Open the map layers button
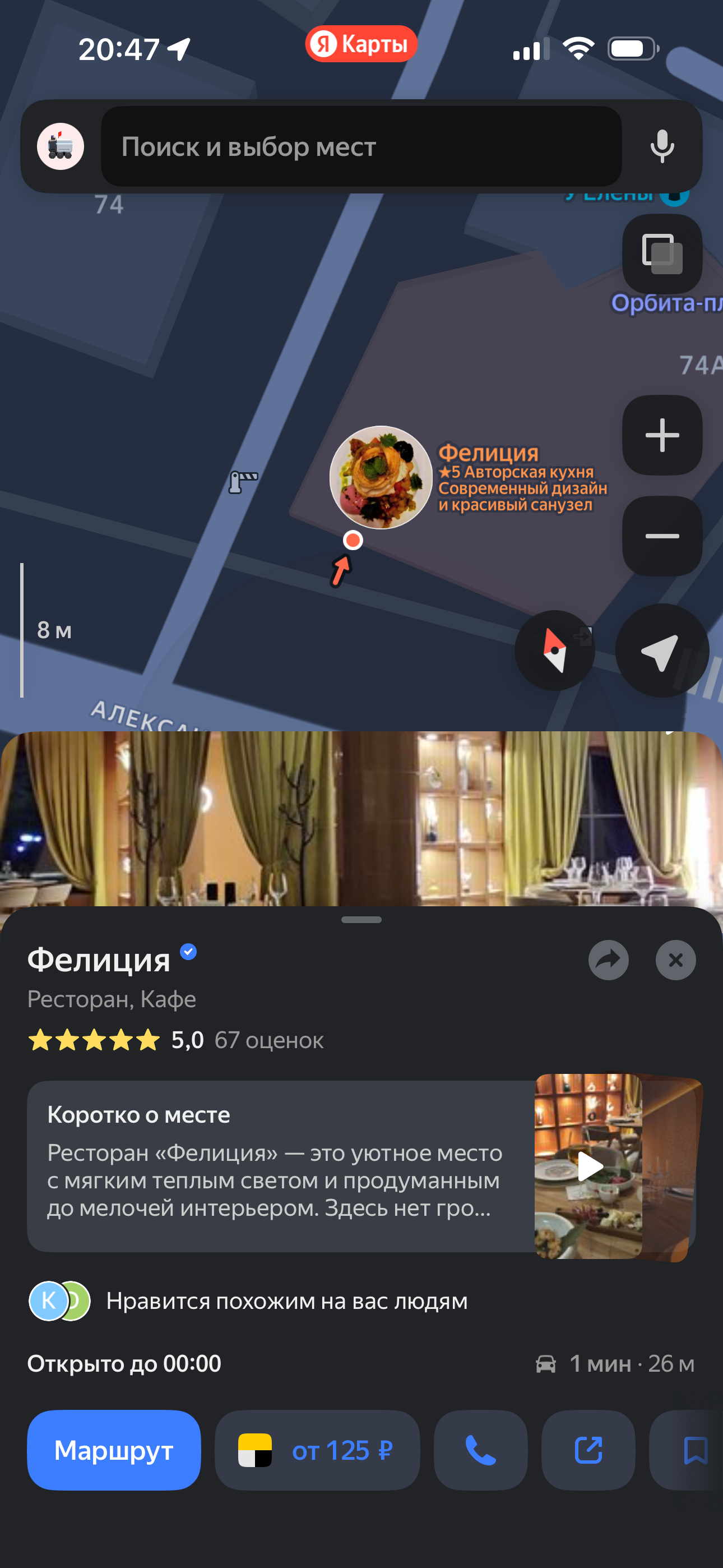Viewport: 723px width, 1568px height. tap(661, 254)
